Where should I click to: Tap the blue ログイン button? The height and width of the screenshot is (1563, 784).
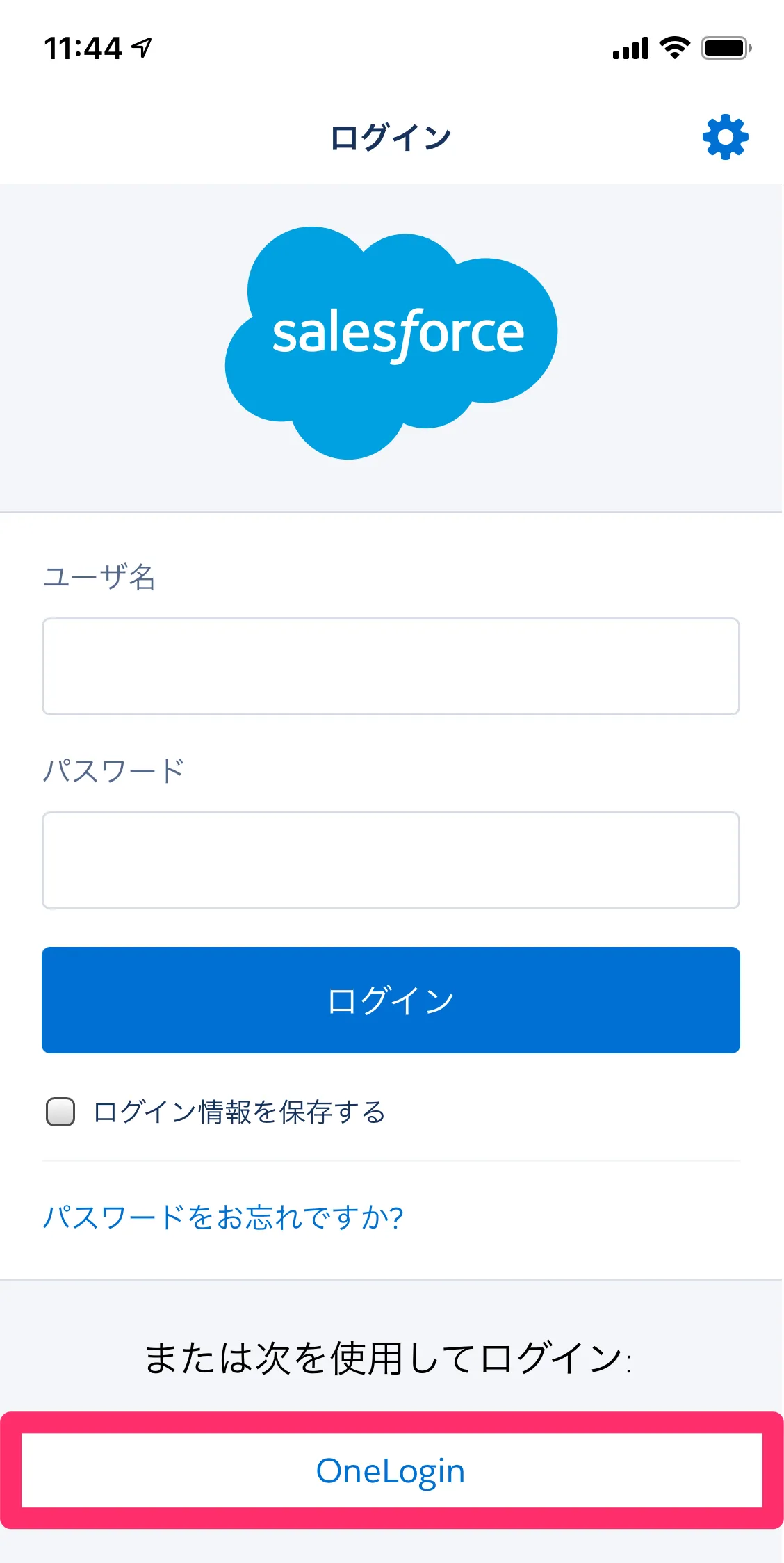(x=391, y=1000)
